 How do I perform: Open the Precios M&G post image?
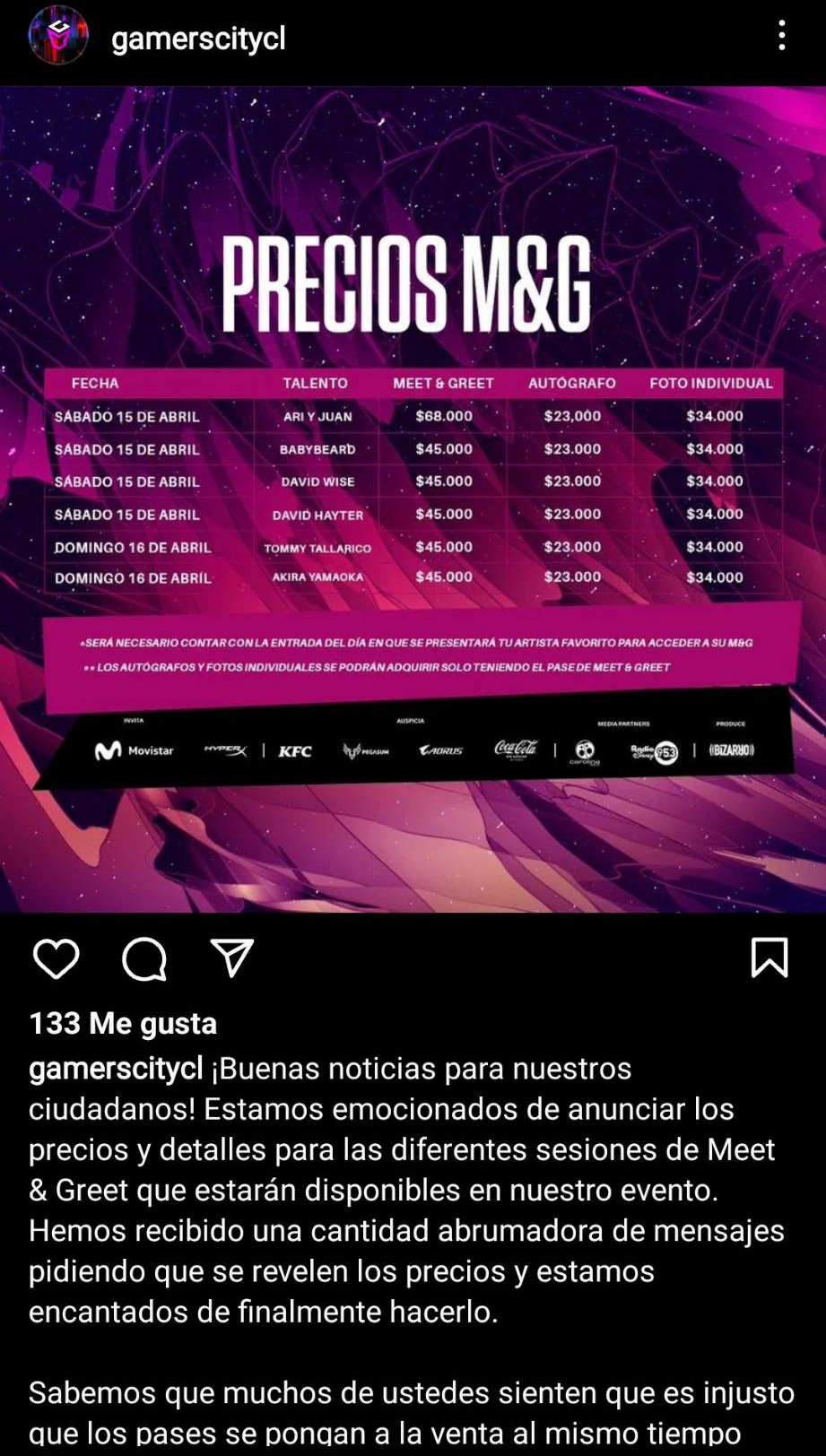(x=413, y=499)
